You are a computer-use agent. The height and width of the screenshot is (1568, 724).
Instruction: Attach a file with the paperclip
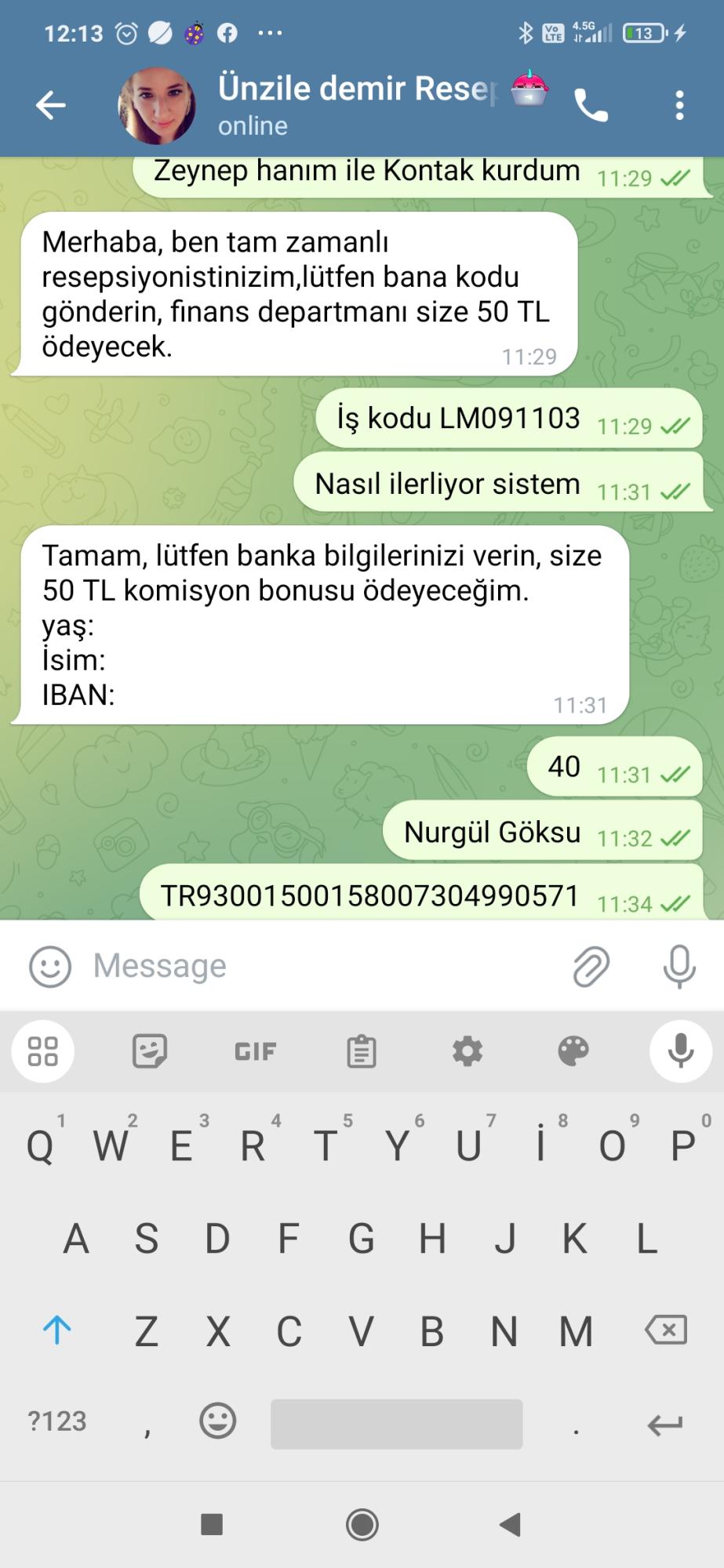591,966
